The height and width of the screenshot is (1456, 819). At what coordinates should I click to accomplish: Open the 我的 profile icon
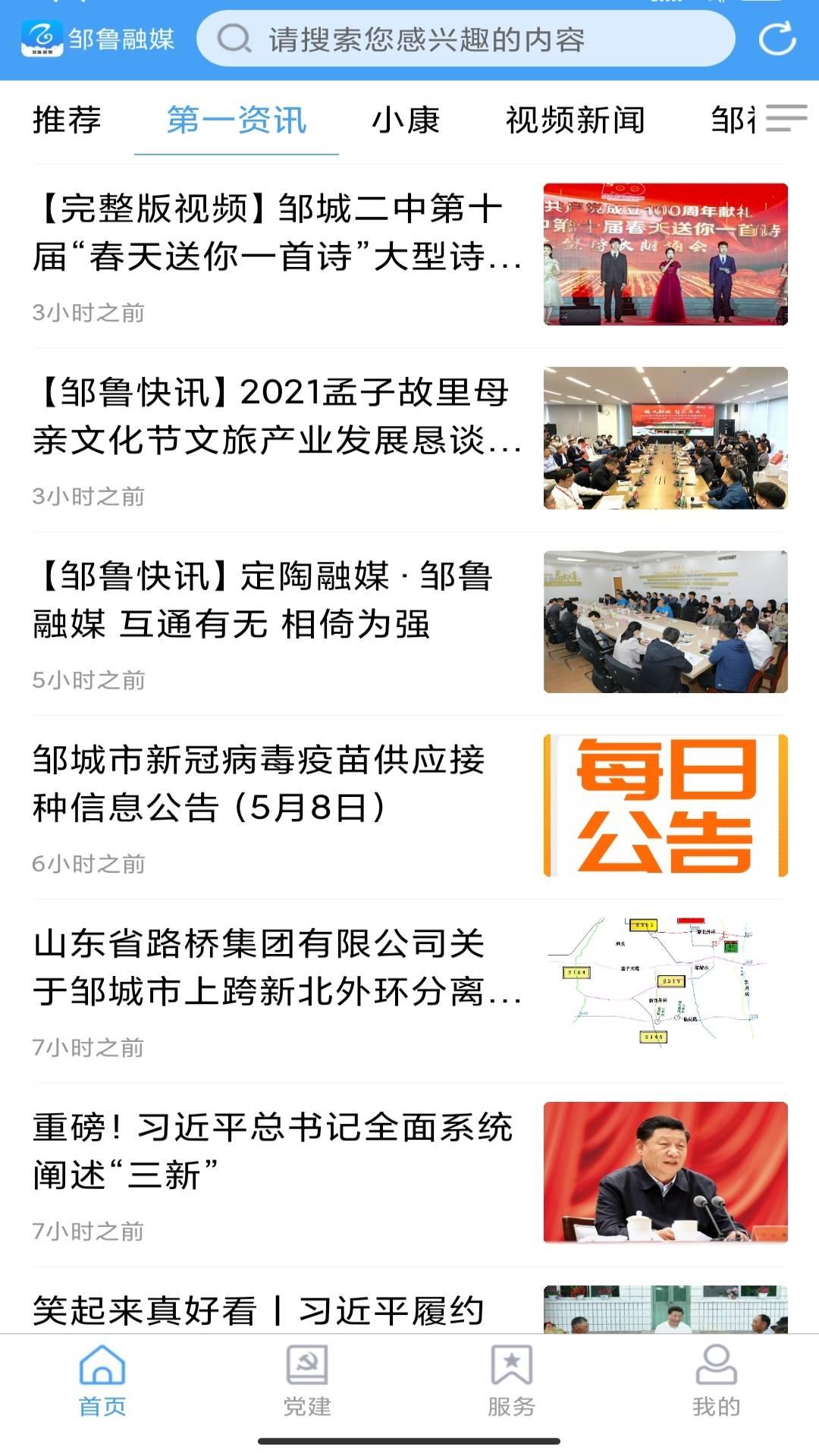coord(715,1382)
